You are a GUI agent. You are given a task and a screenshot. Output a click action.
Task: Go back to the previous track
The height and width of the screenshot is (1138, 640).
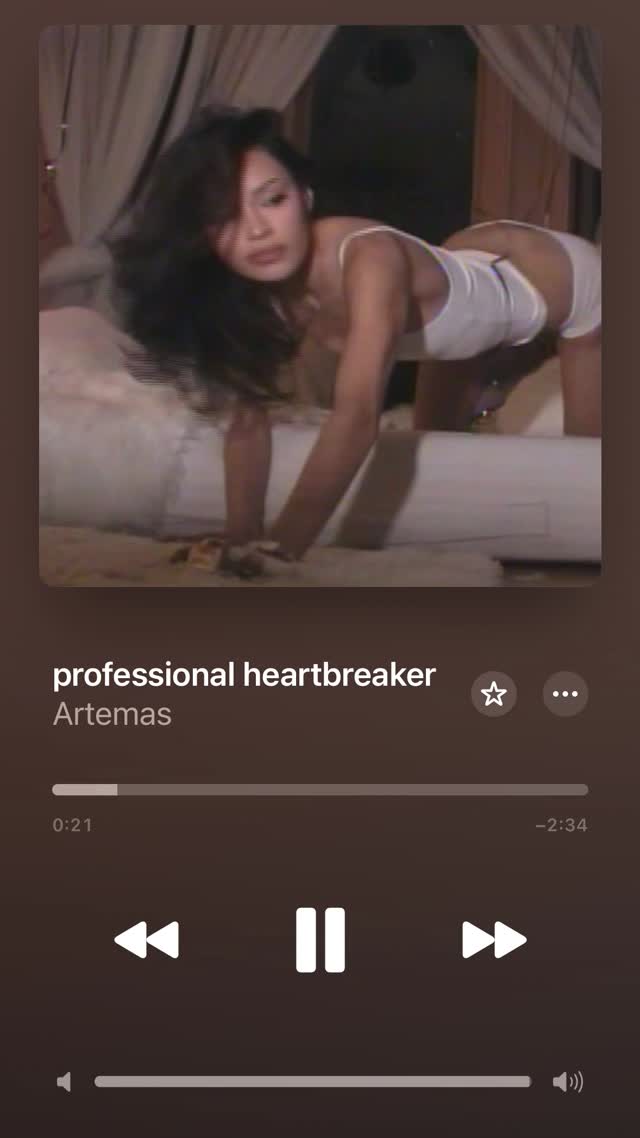coord(147,940)
